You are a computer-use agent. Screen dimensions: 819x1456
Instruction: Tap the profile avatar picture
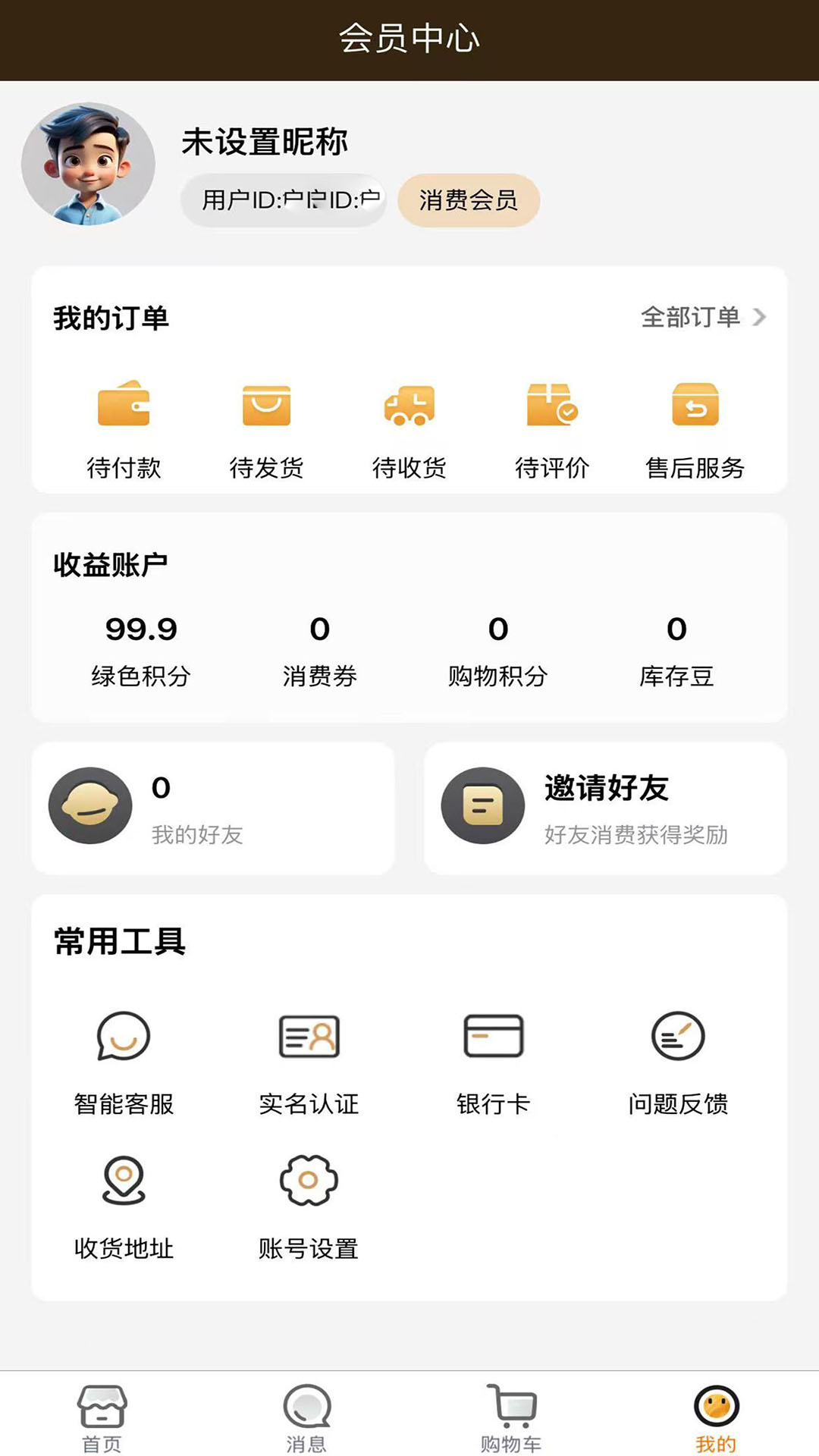coord(88,164)
